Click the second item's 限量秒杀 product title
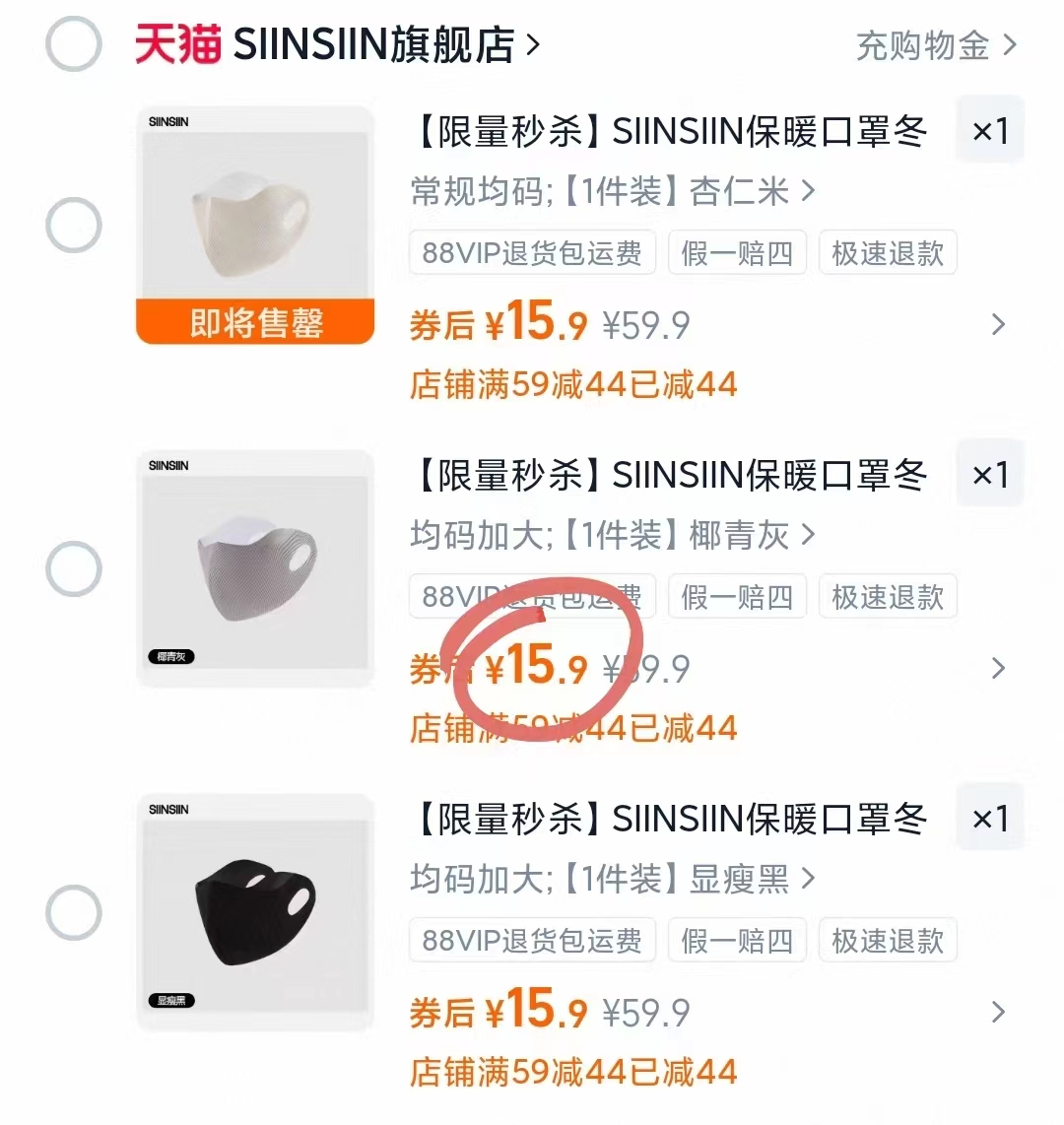1064x1125 pixels. pyautogui.click(x=668, y=474)
